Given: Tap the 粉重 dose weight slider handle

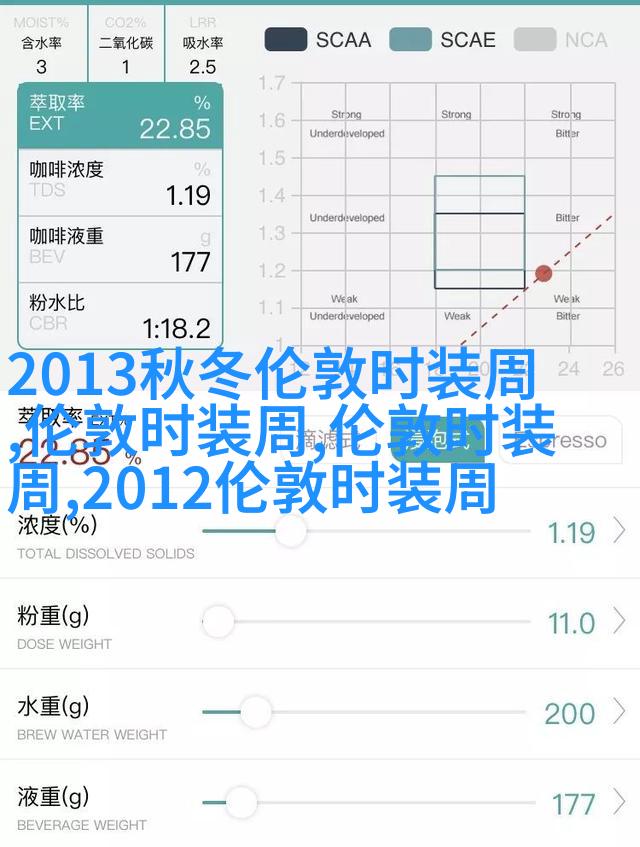Looking at the screenshot, I should coord(217,622).
